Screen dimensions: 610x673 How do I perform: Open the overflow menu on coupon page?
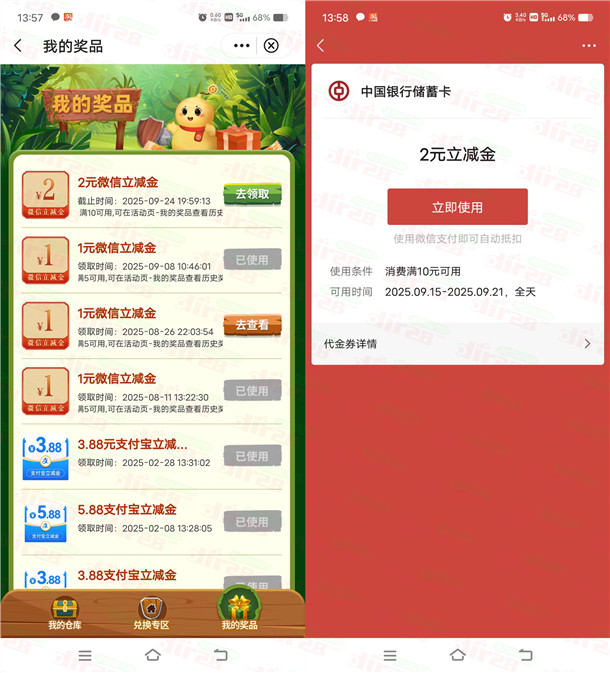(588, 46)
